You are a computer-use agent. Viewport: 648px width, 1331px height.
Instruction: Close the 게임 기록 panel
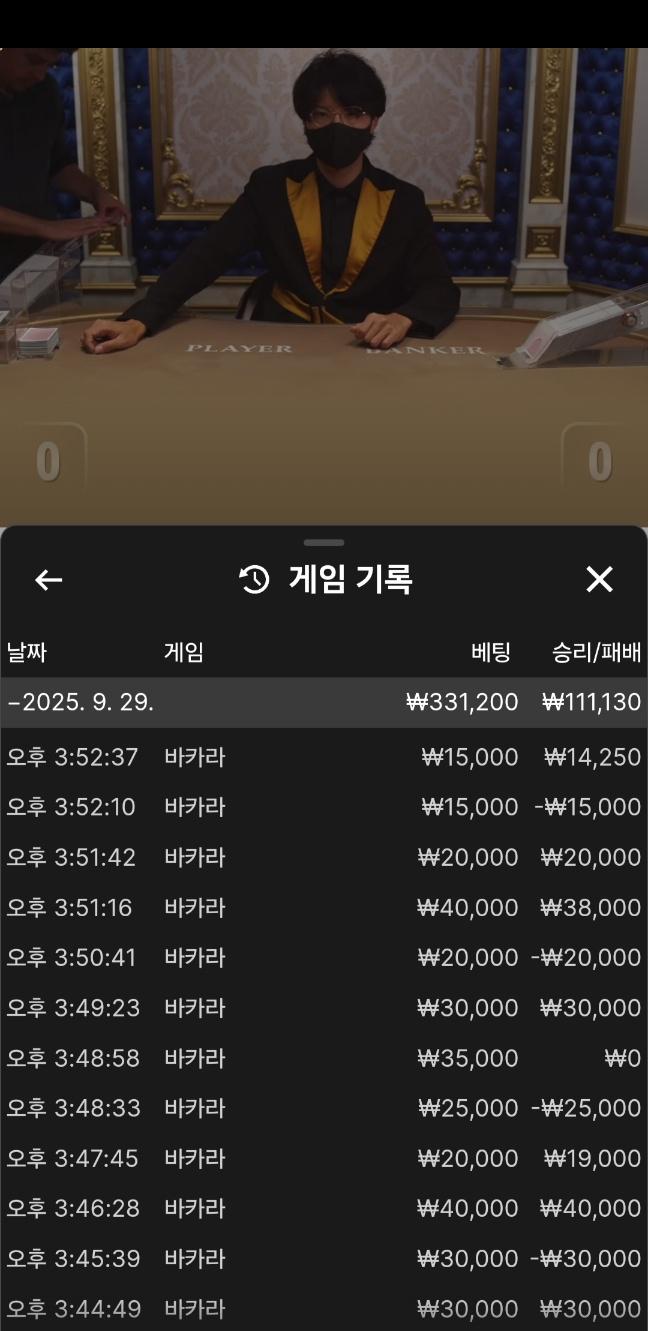coord(599,580)
